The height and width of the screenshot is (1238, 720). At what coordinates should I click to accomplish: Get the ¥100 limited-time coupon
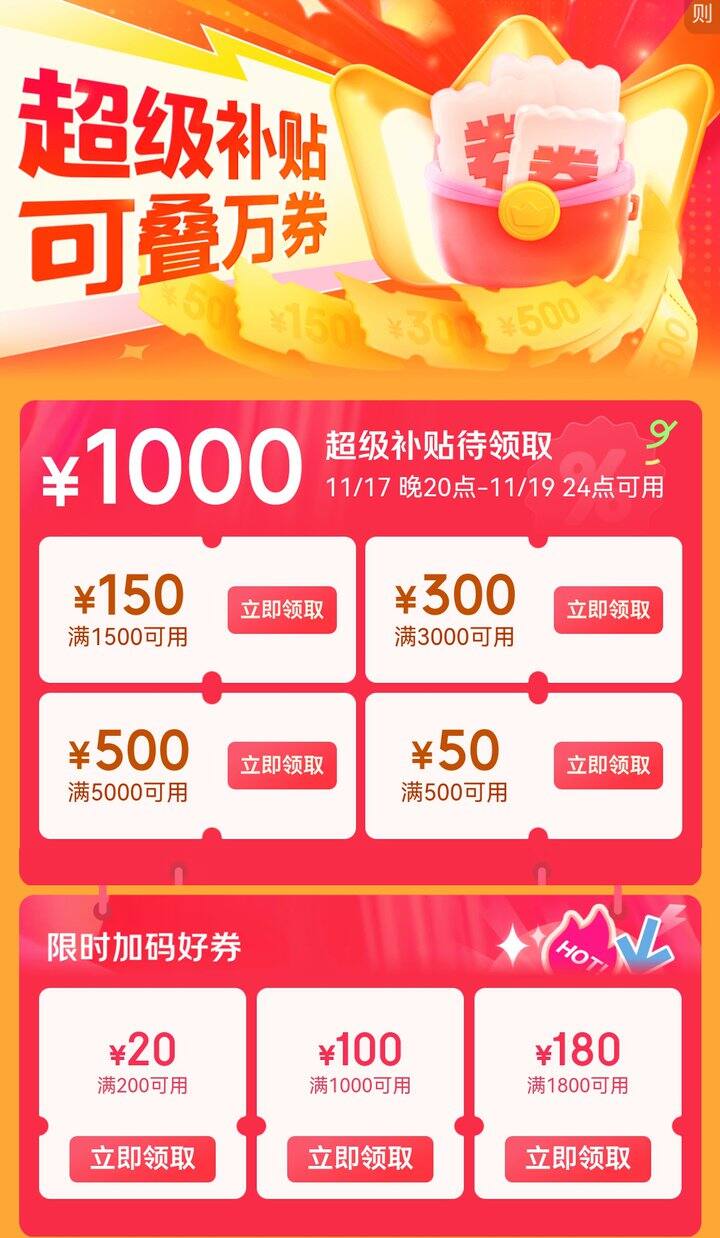pyautogui.click(x=360, y=1158)
